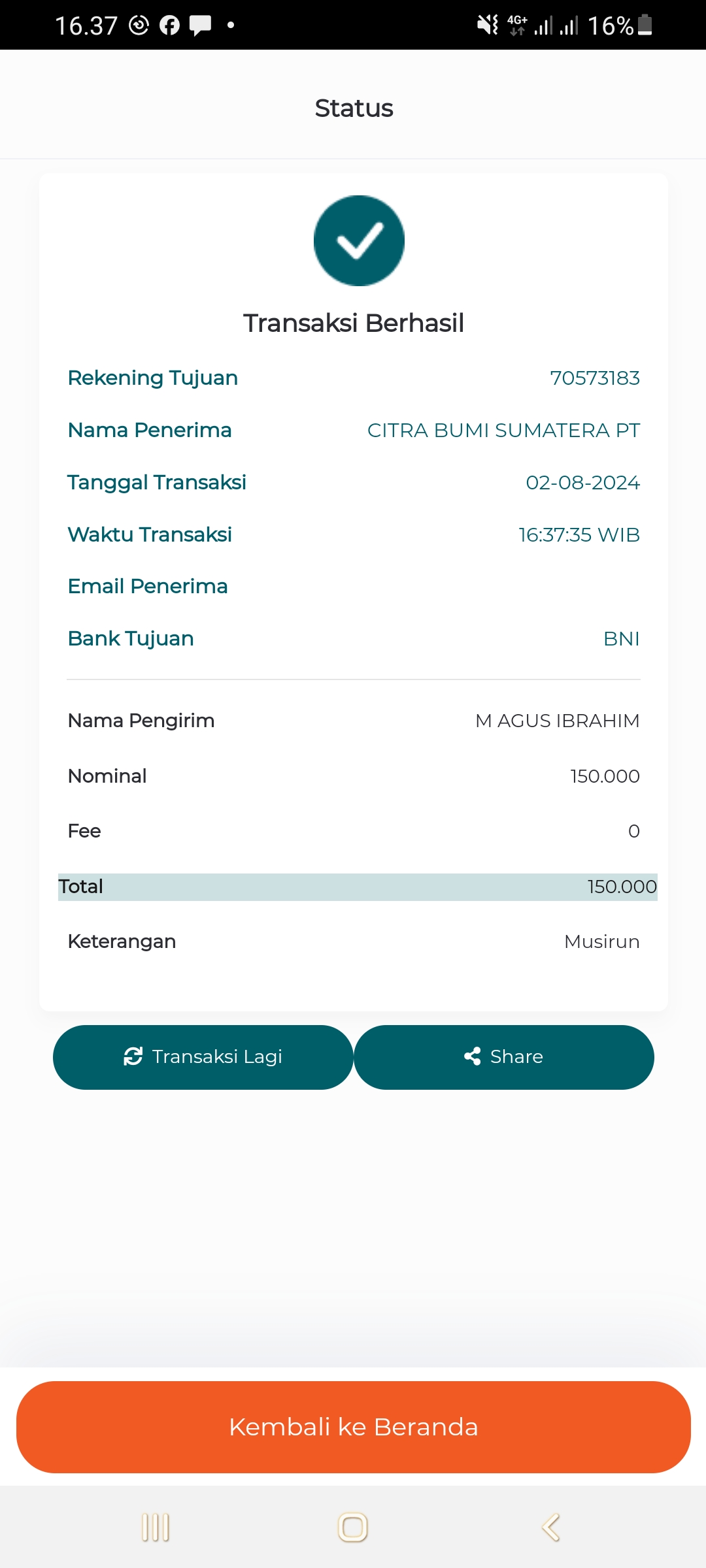706x1568 pixels.
Task: Go back using the system back arrow
Action: pyautogui.click(x=550, y=1527)
